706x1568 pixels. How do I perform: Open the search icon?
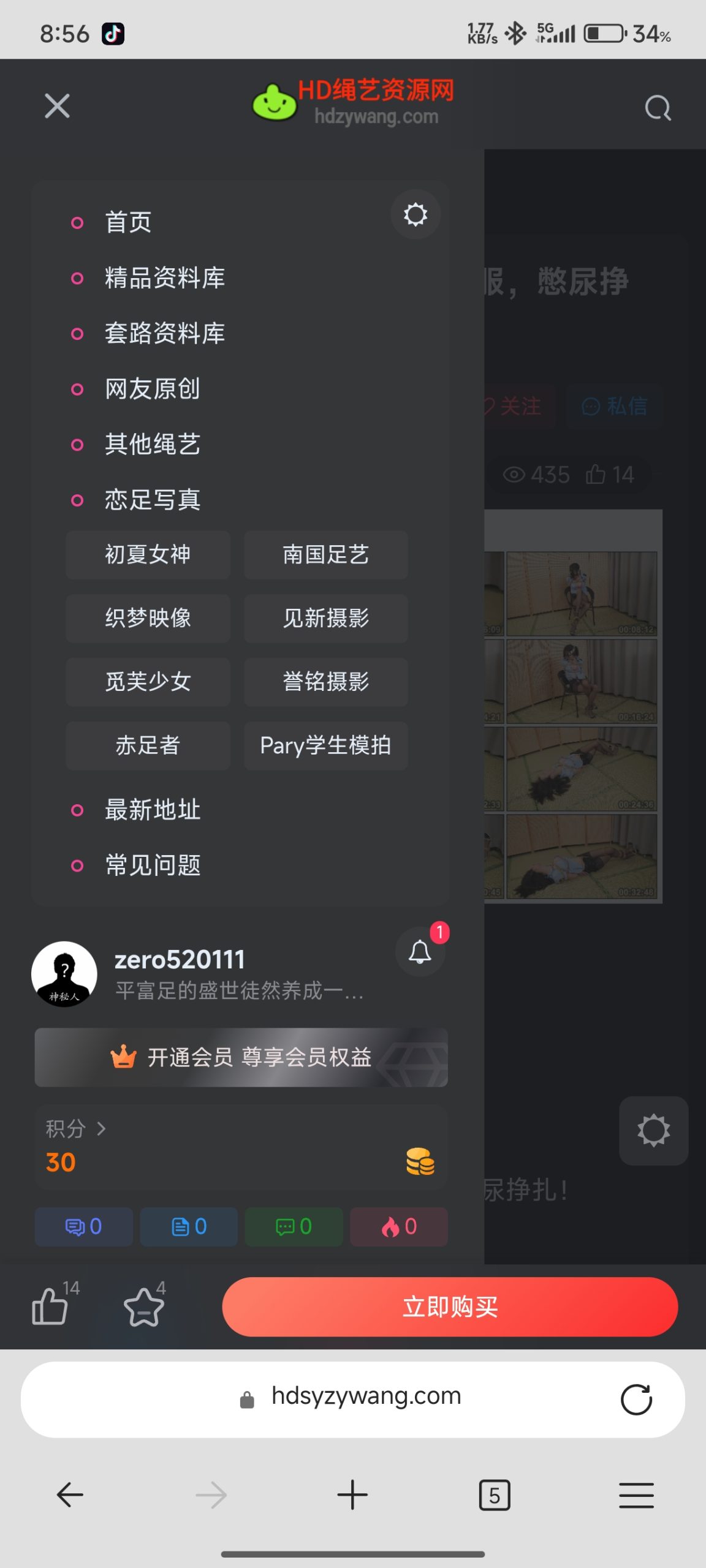(658, 108)
